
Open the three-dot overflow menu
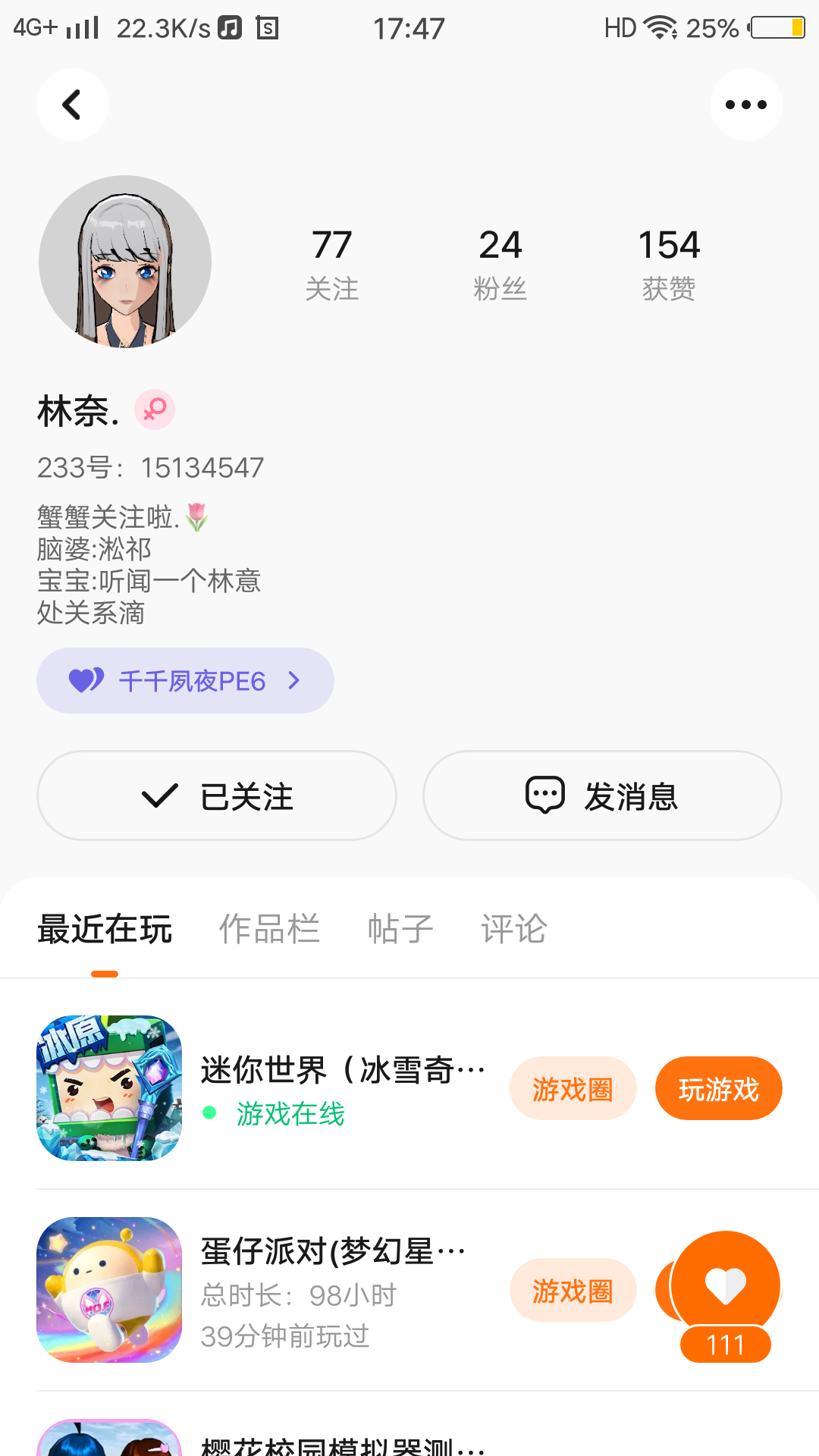pos(745,105)
